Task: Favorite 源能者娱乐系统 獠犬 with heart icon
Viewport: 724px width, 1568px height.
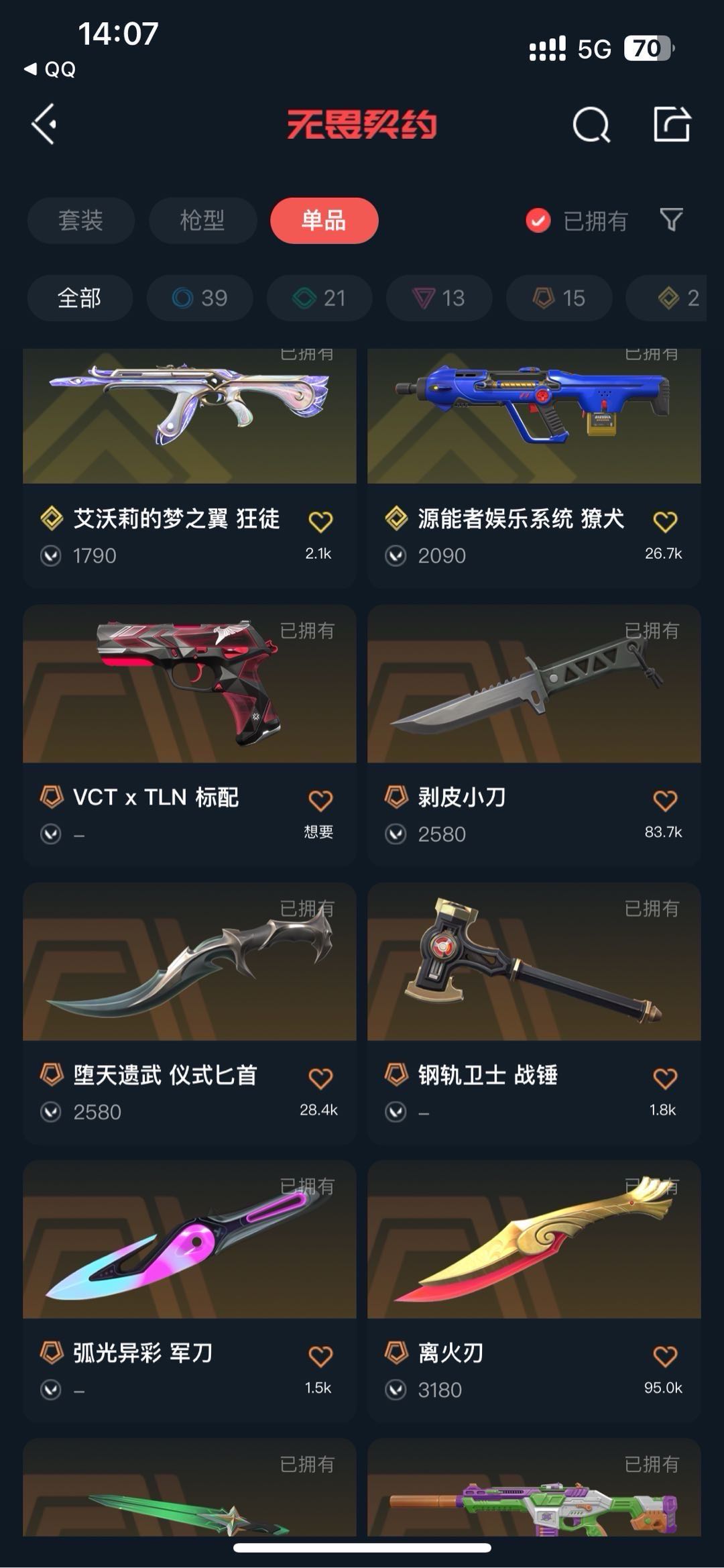Action: (664, 522)
